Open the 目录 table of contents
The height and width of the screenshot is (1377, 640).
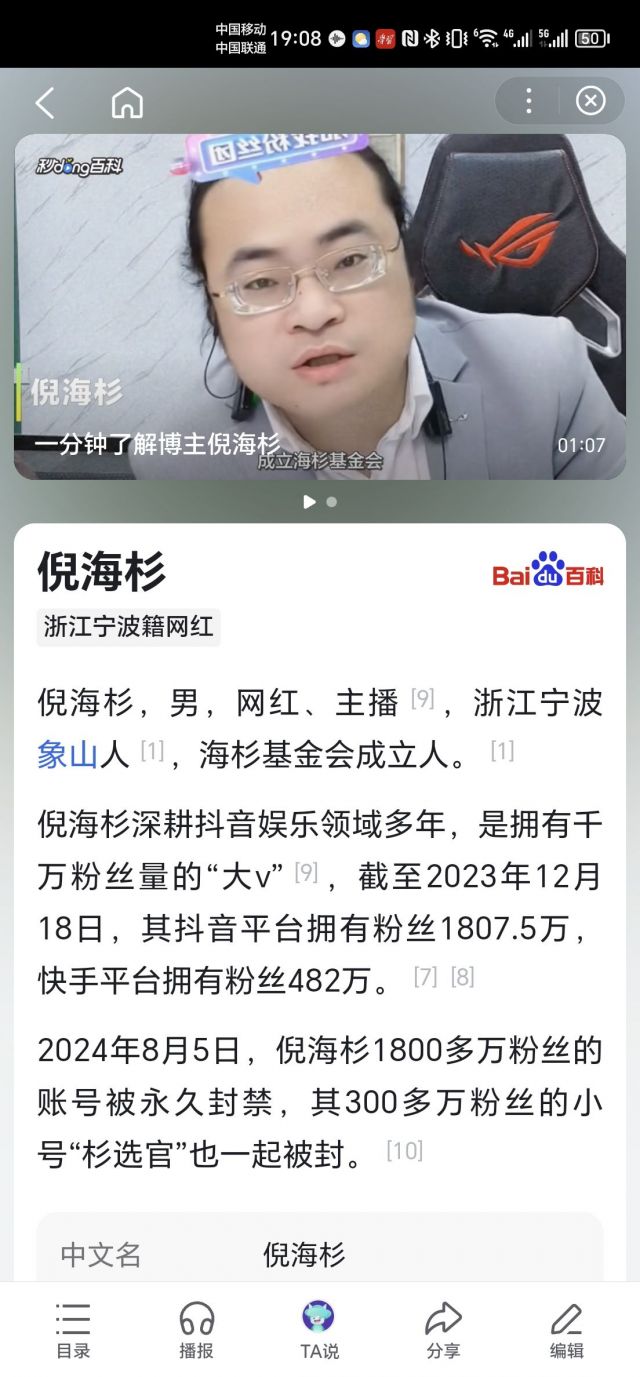pos(73,1330)
